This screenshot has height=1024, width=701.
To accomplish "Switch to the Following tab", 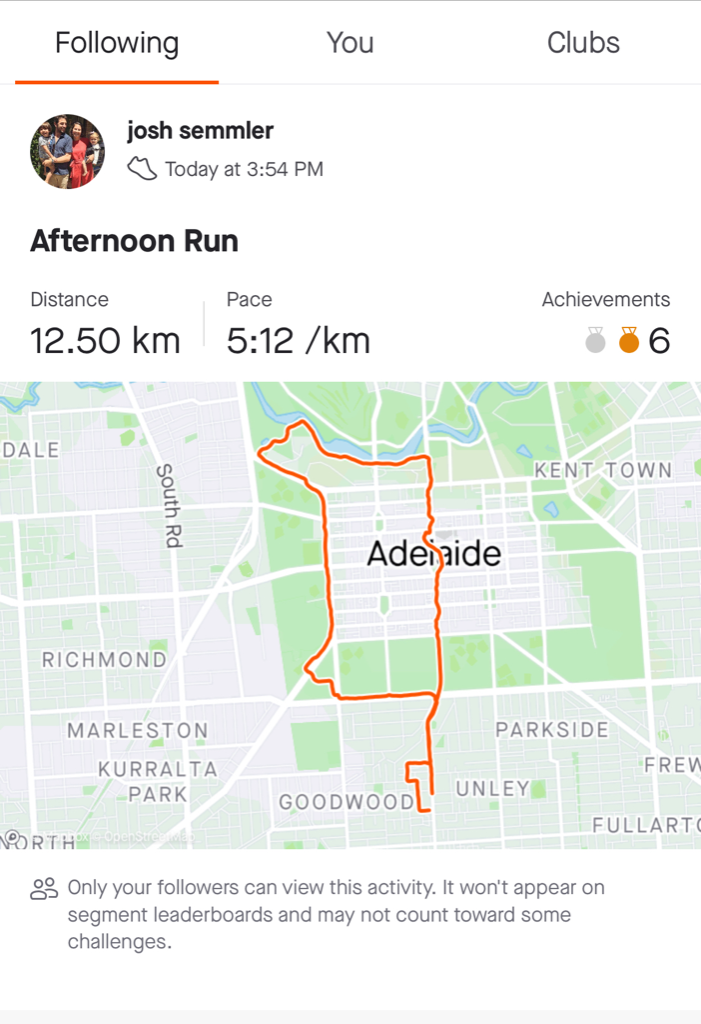I will [117, 43].
